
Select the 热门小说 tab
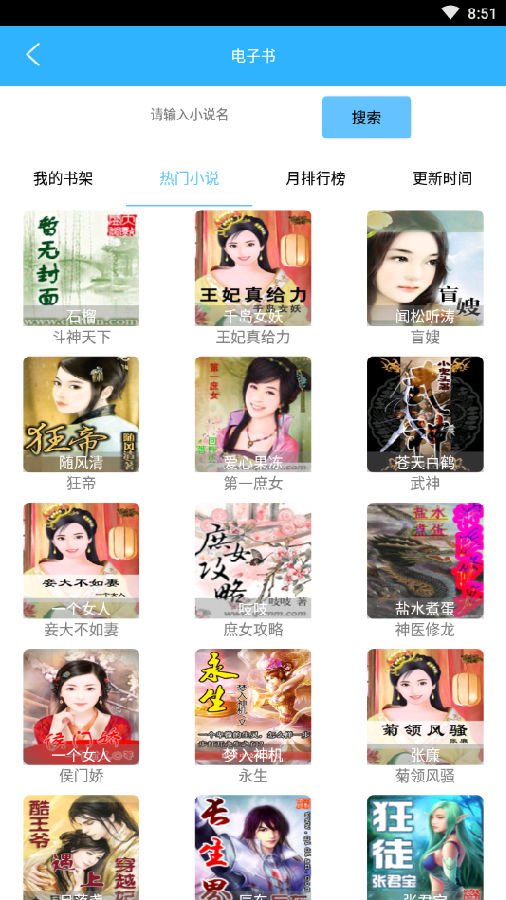pos(189,179)
